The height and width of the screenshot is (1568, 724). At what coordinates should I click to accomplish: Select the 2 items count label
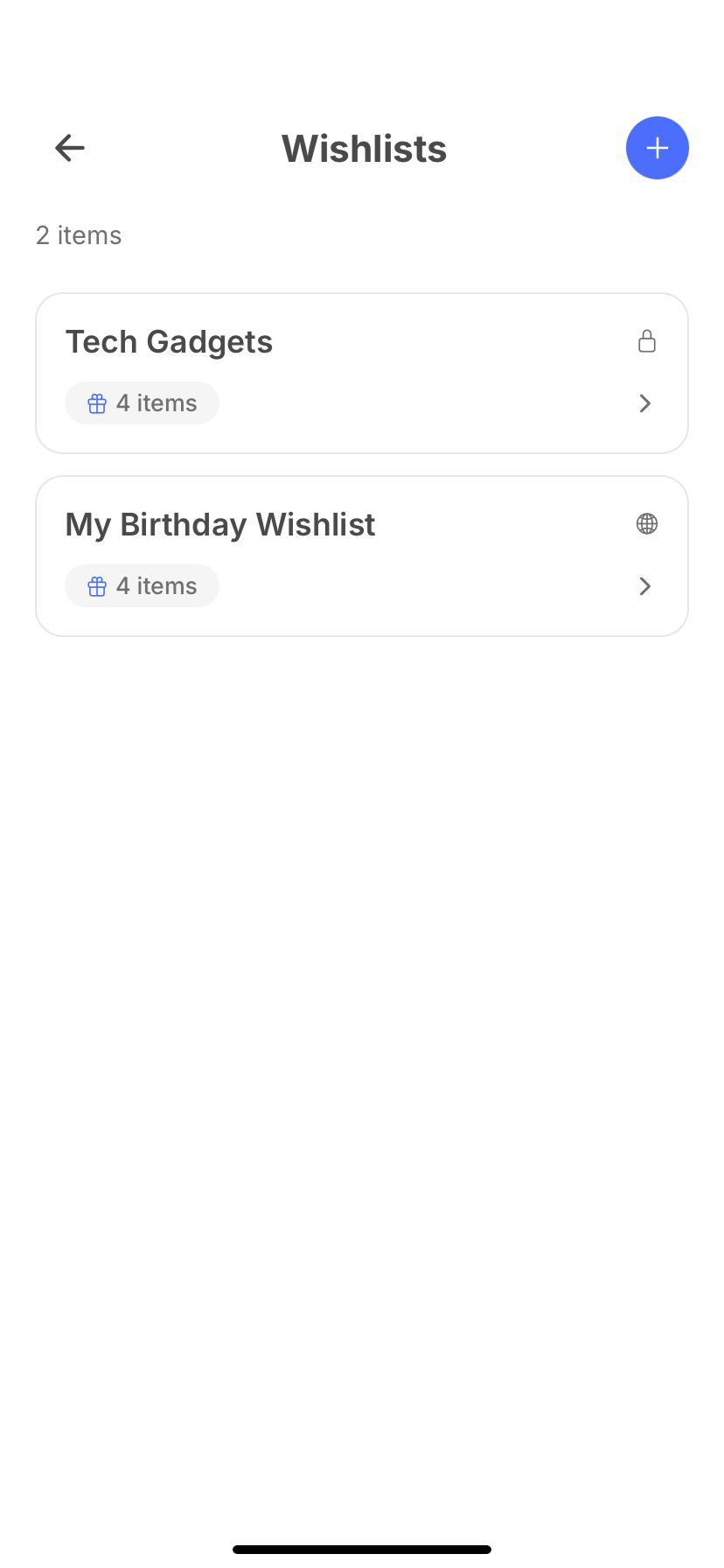78,234
